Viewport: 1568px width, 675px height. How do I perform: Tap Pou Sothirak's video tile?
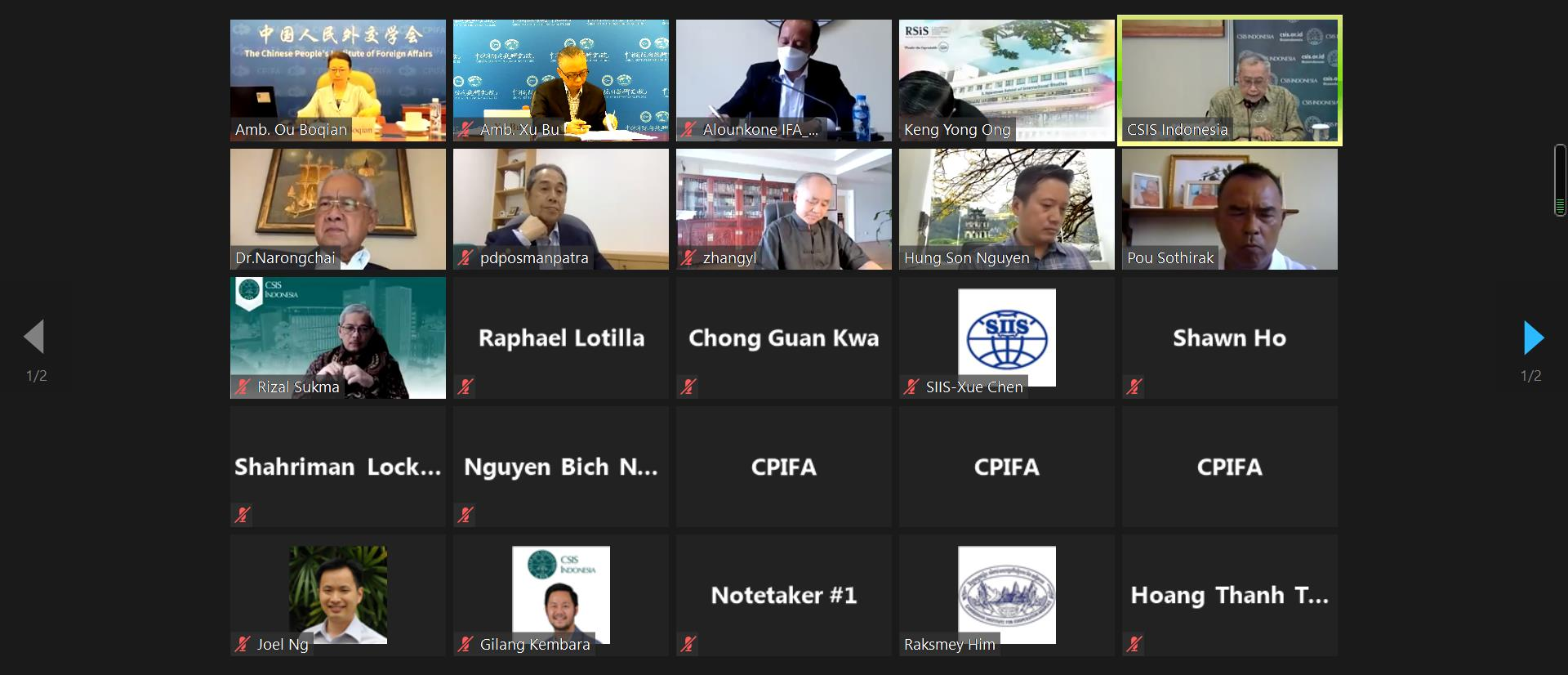click(x=1229, y=208)
